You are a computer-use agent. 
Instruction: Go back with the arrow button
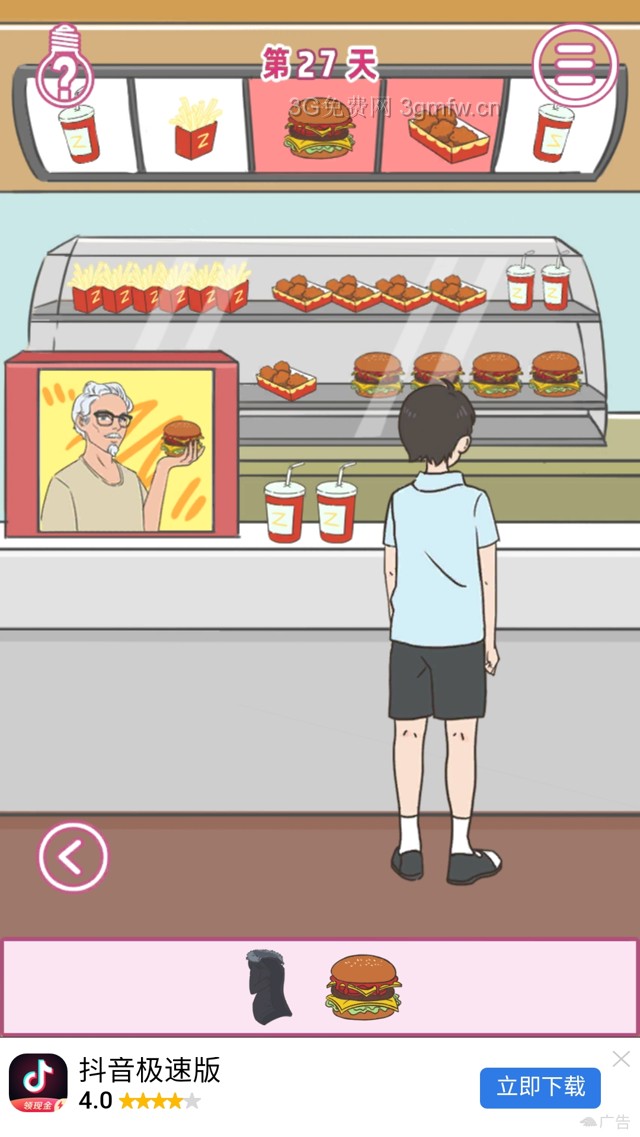pos(73,857)
